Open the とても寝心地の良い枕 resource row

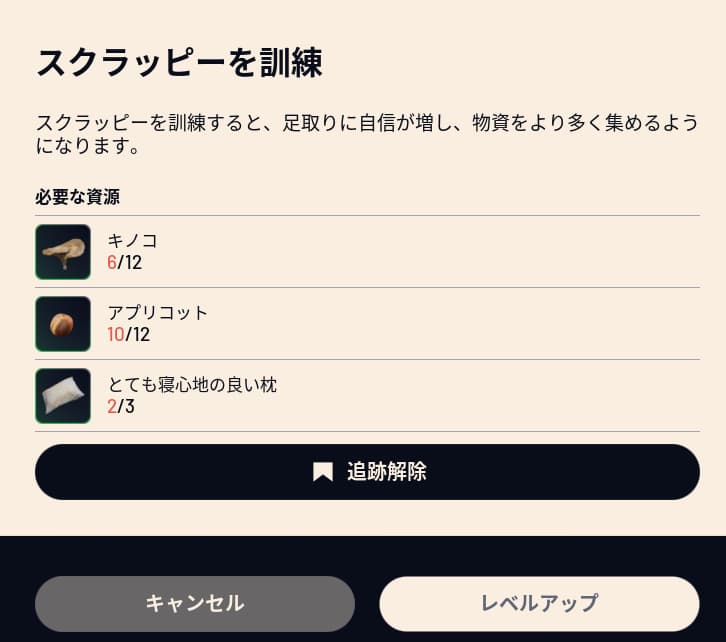pyautogui.click(x=367, y=396)
